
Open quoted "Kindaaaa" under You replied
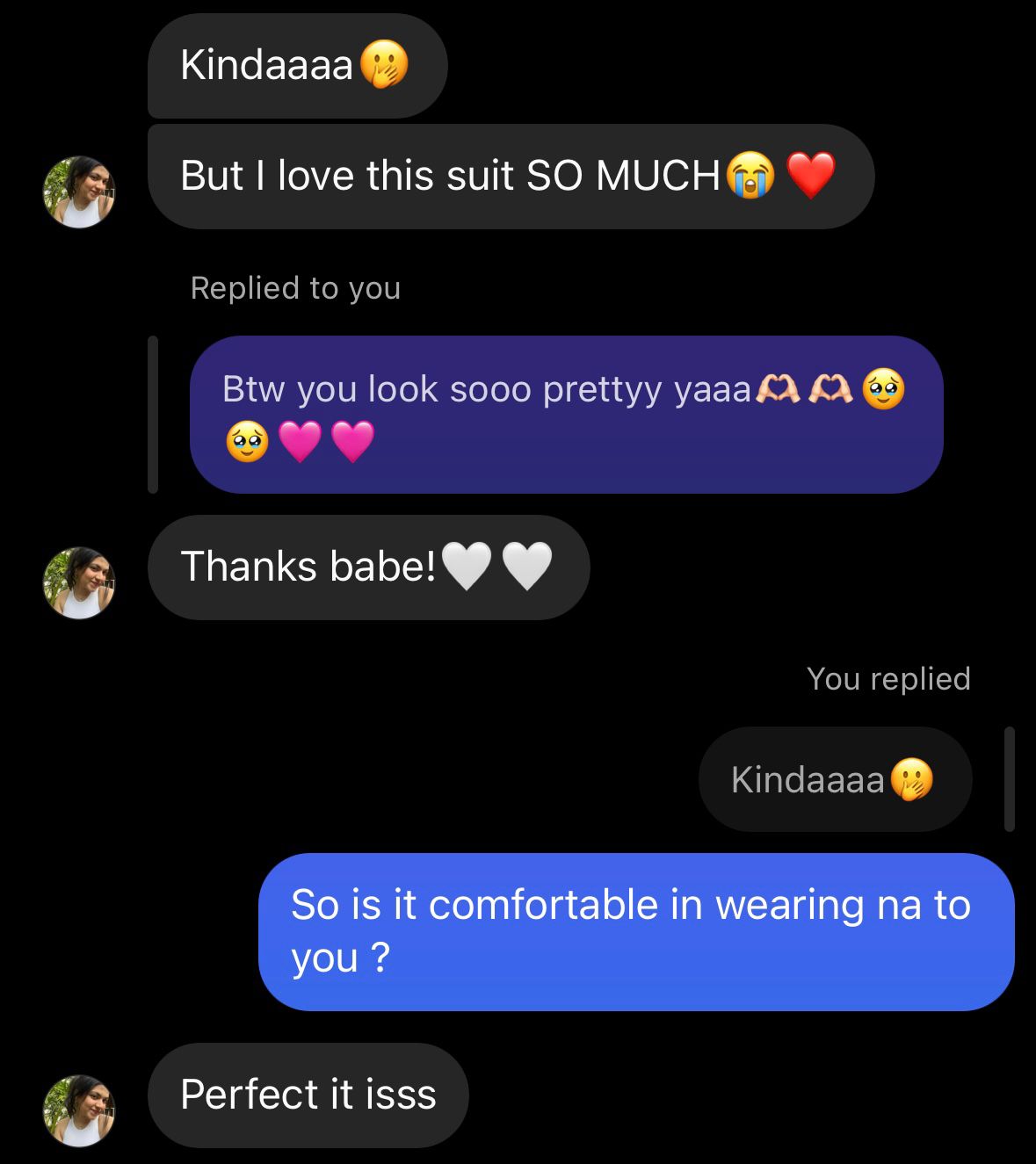point(834,779)
